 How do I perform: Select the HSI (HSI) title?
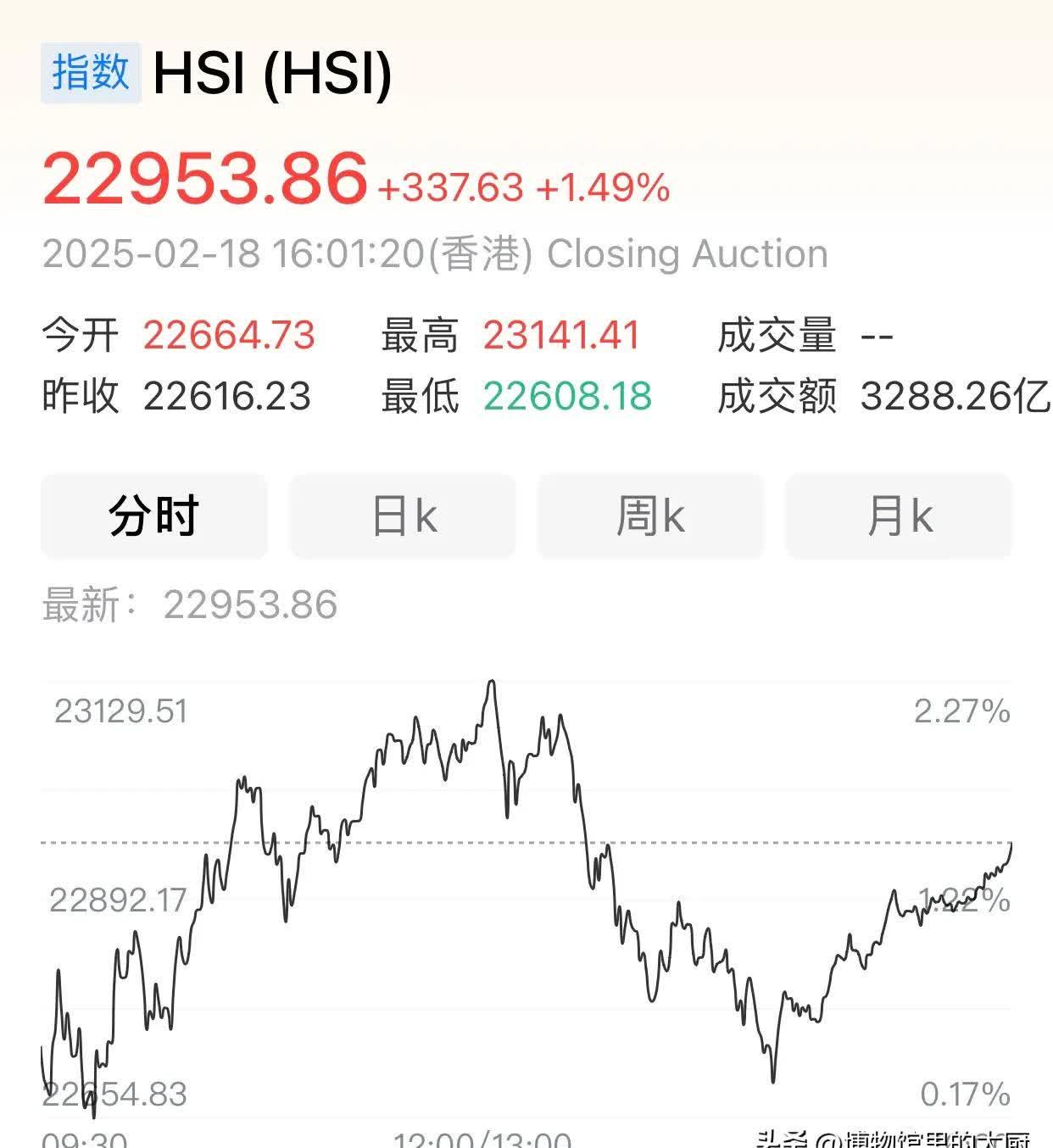tap(271, 76)
